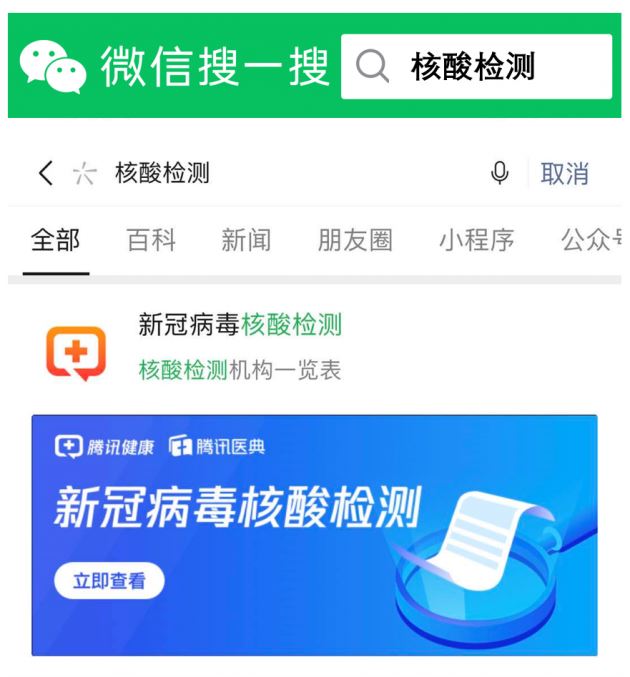Select the 全部 tab

point(55,240)
